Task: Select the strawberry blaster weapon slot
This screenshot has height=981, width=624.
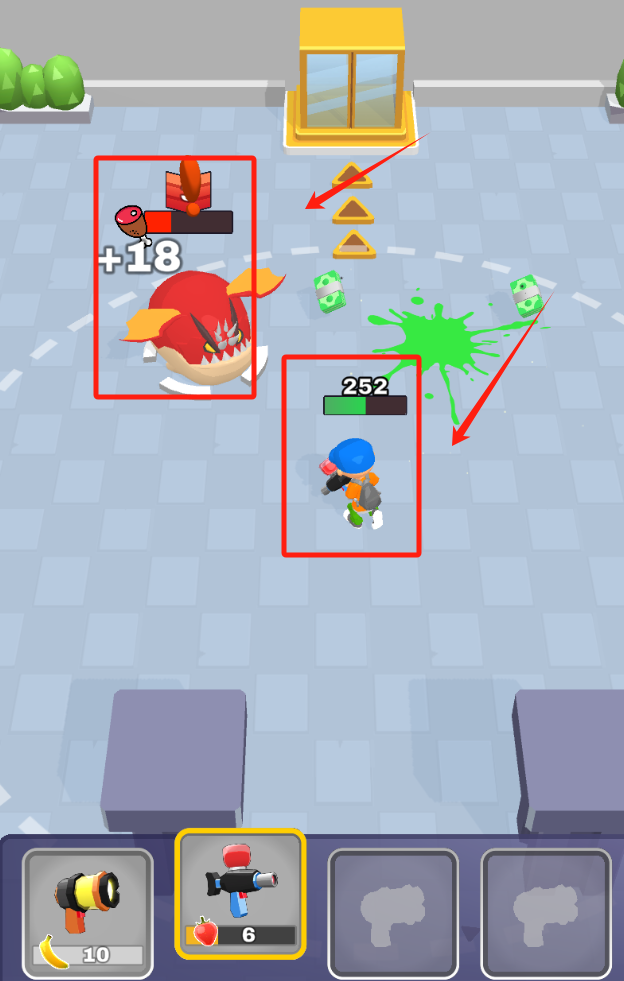Action: 241,893
